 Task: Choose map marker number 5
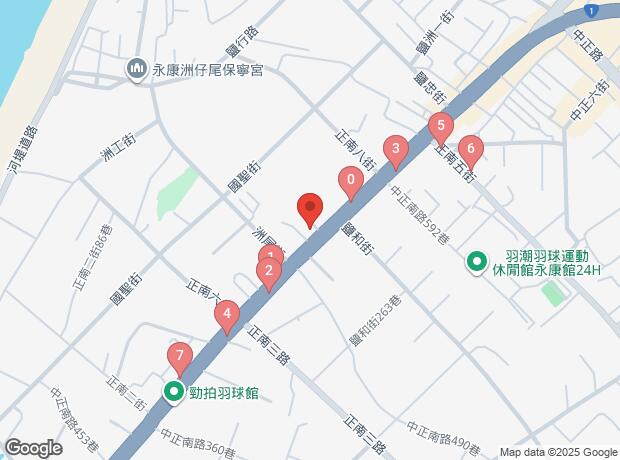(x=440, y=127)
